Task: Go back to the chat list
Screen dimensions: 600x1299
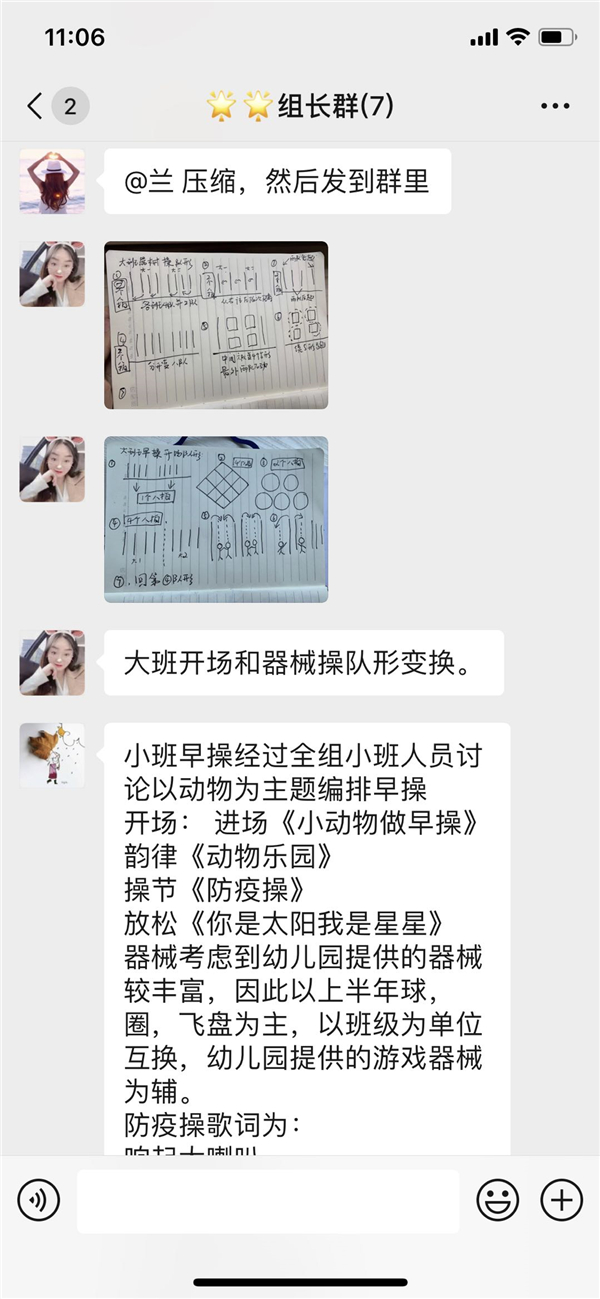Action: (x=36, y=107)
